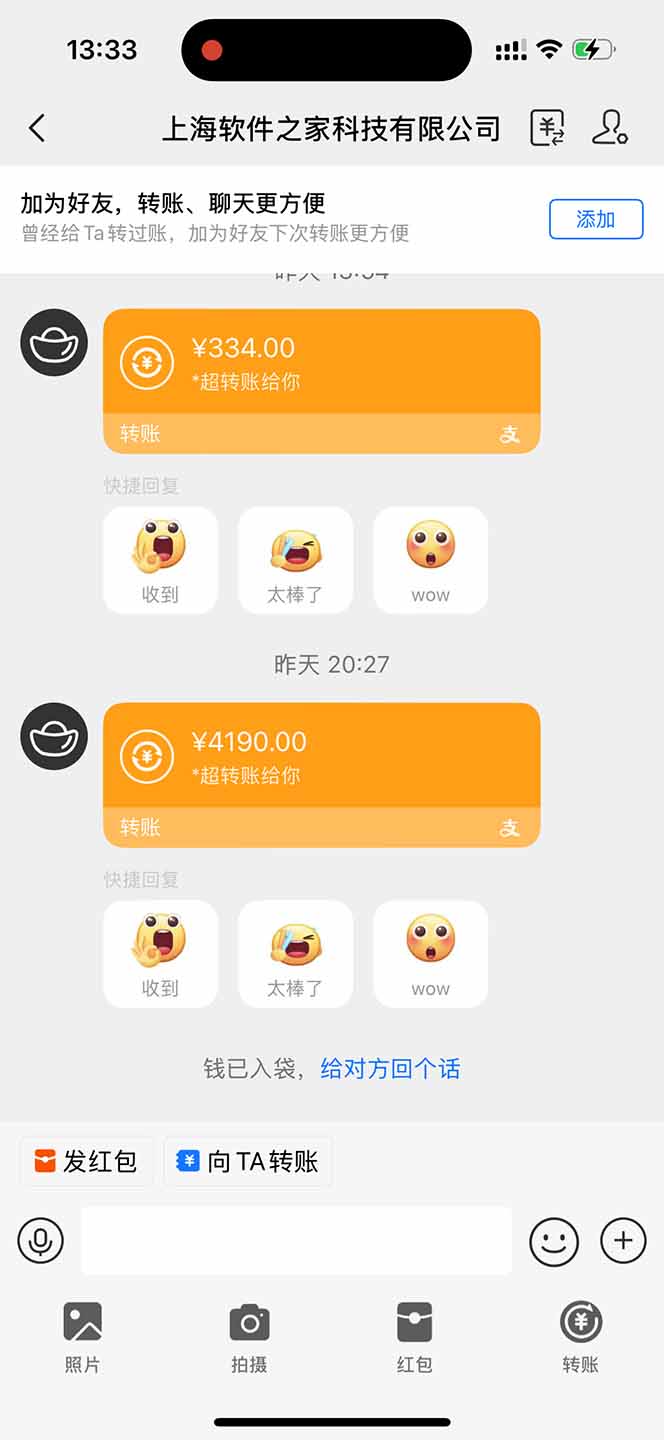Open the emoji picker
This screenshot has height=1440, width=664.
[x=554, y=1241]
